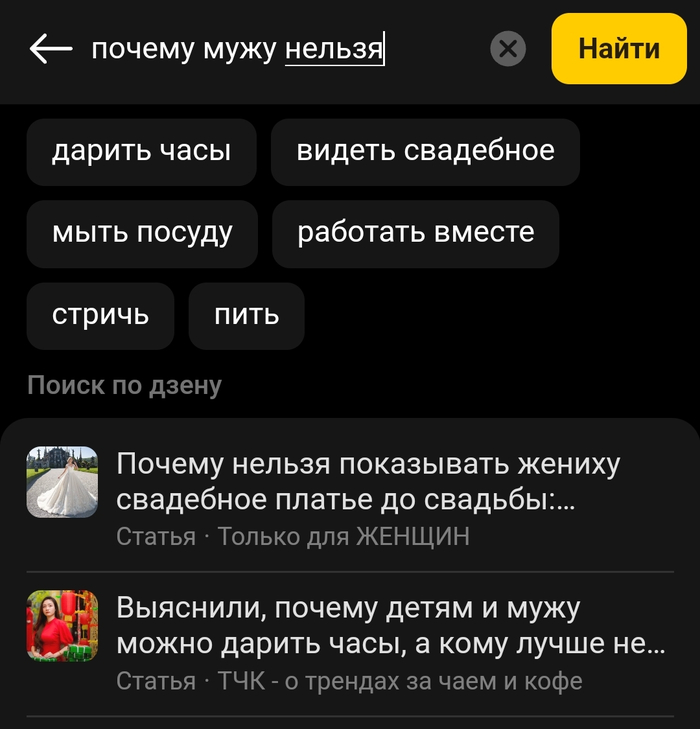Pick the "мыть посуду" suggestion chip
This screenshot has height=729, width=700.
(142, 234)
